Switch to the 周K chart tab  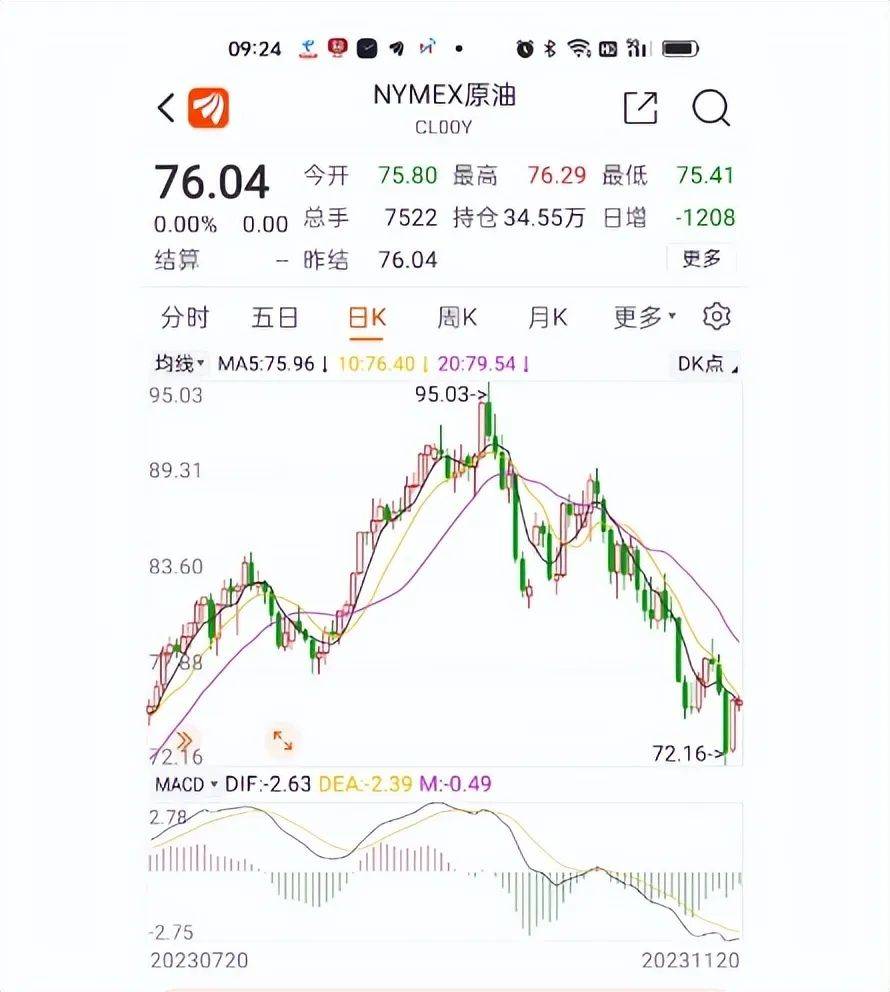click(457, 318)
